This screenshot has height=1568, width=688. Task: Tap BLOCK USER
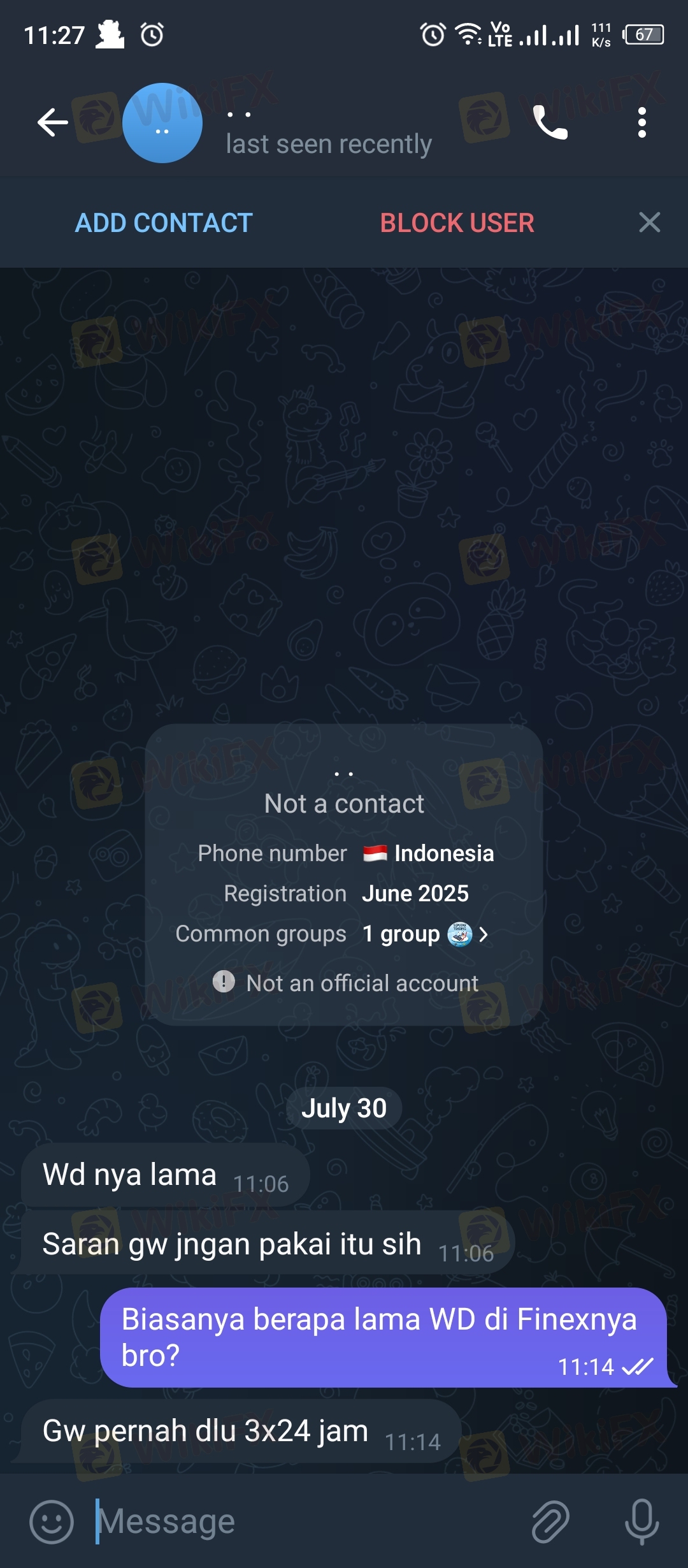[x=457, y=223]
